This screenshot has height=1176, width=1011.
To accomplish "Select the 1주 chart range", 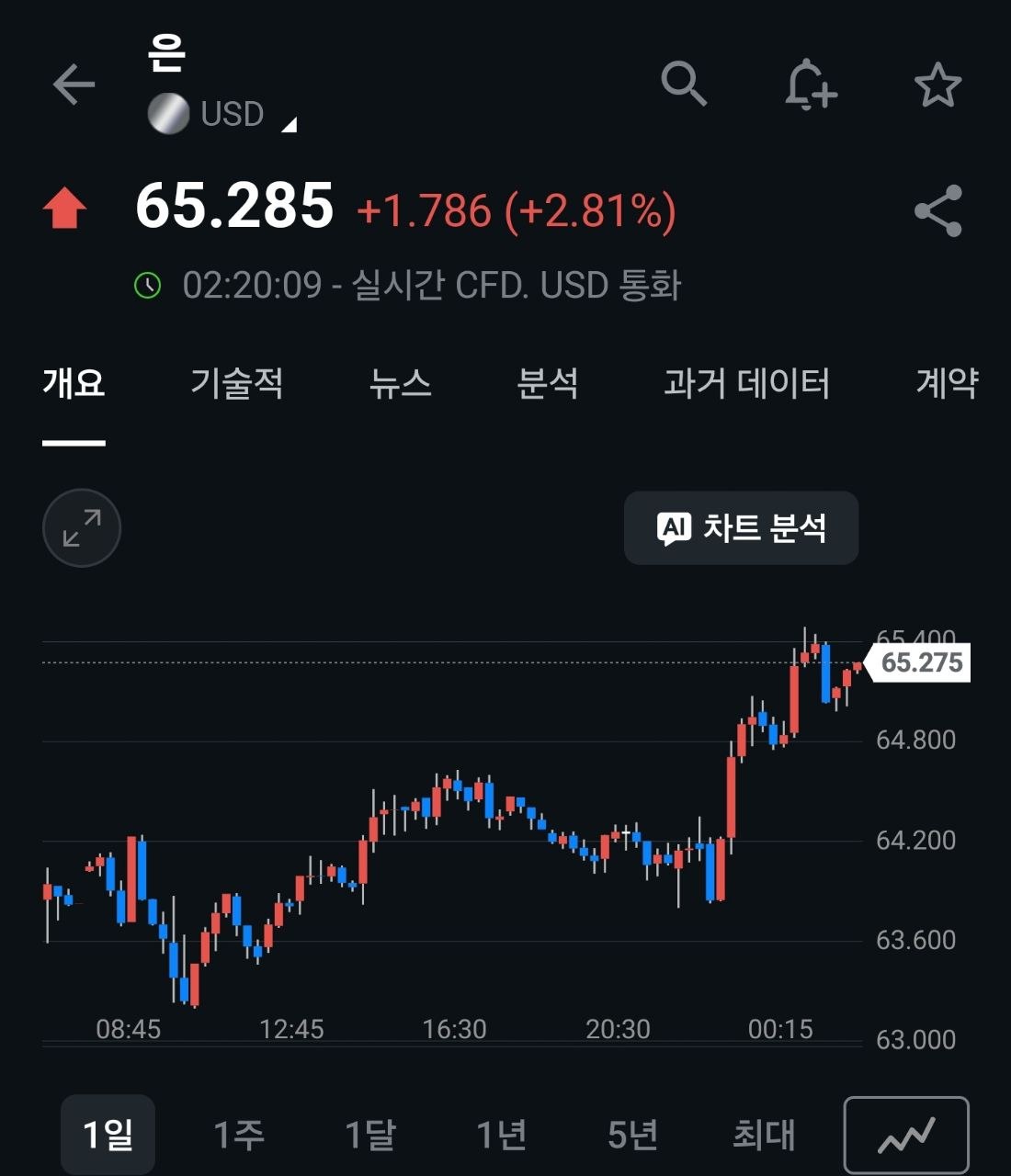I will (239, 1136).
